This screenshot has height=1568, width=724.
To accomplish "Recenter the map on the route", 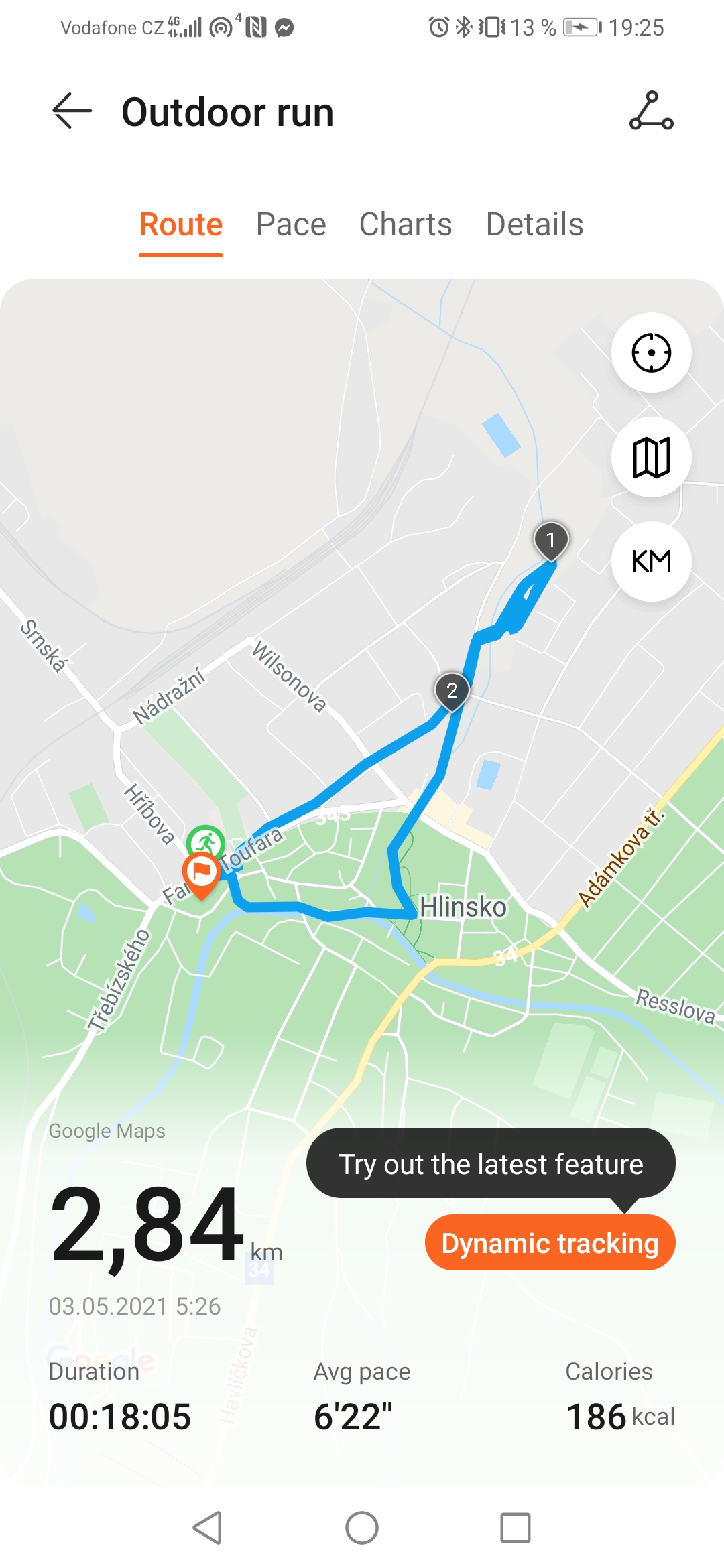I will 651,352.
